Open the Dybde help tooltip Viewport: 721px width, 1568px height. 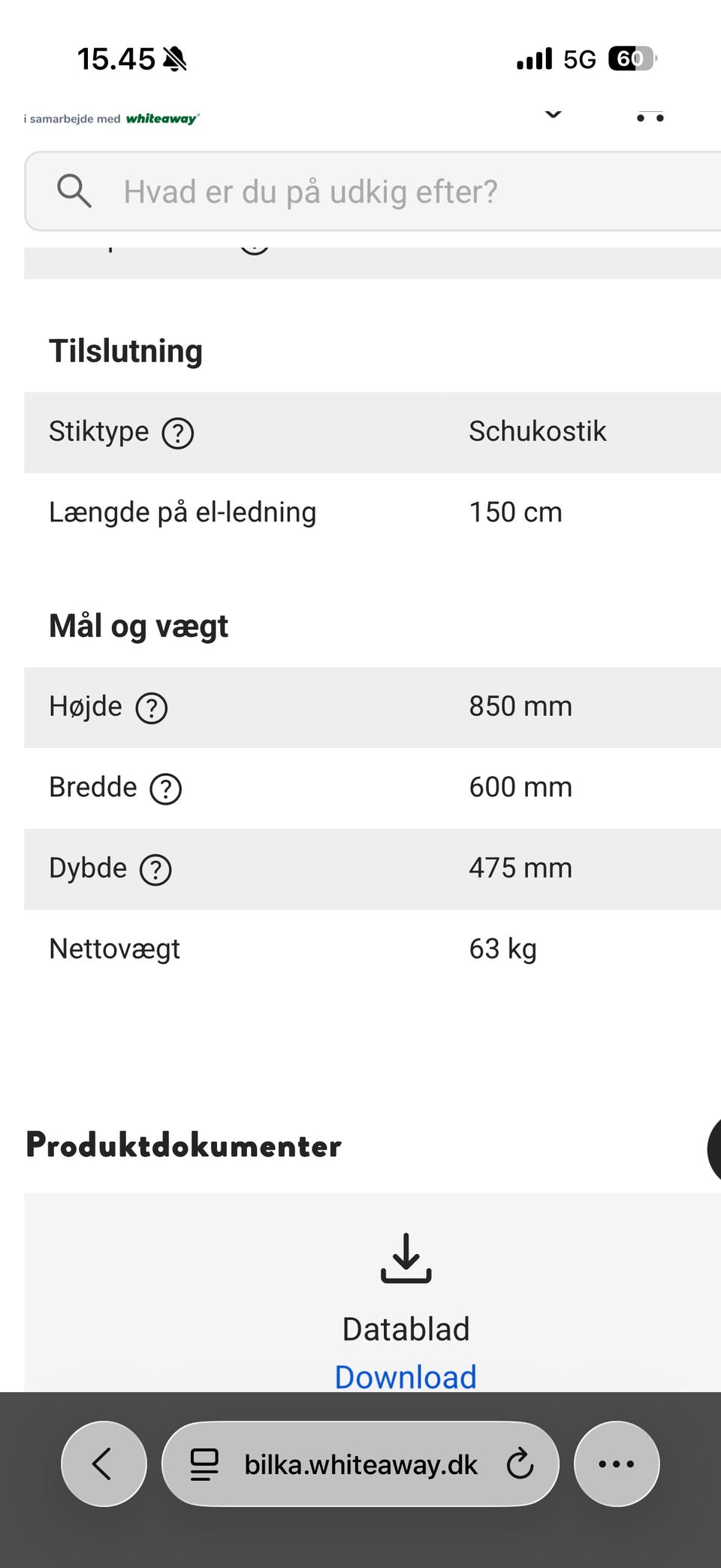pyautogui.click(x=156, y=870)
